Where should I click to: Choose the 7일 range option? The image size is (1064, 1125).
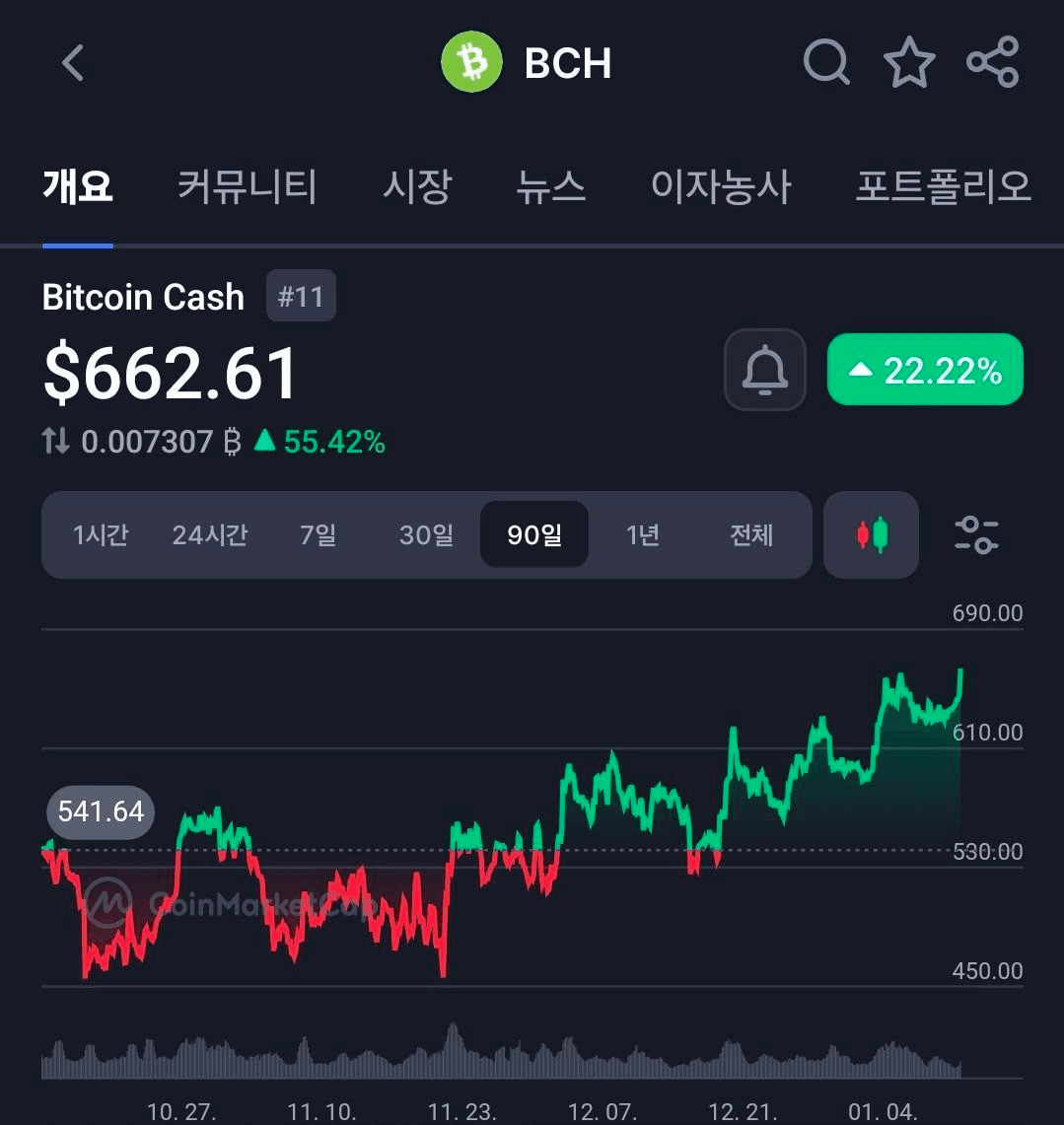pos(318,534)
